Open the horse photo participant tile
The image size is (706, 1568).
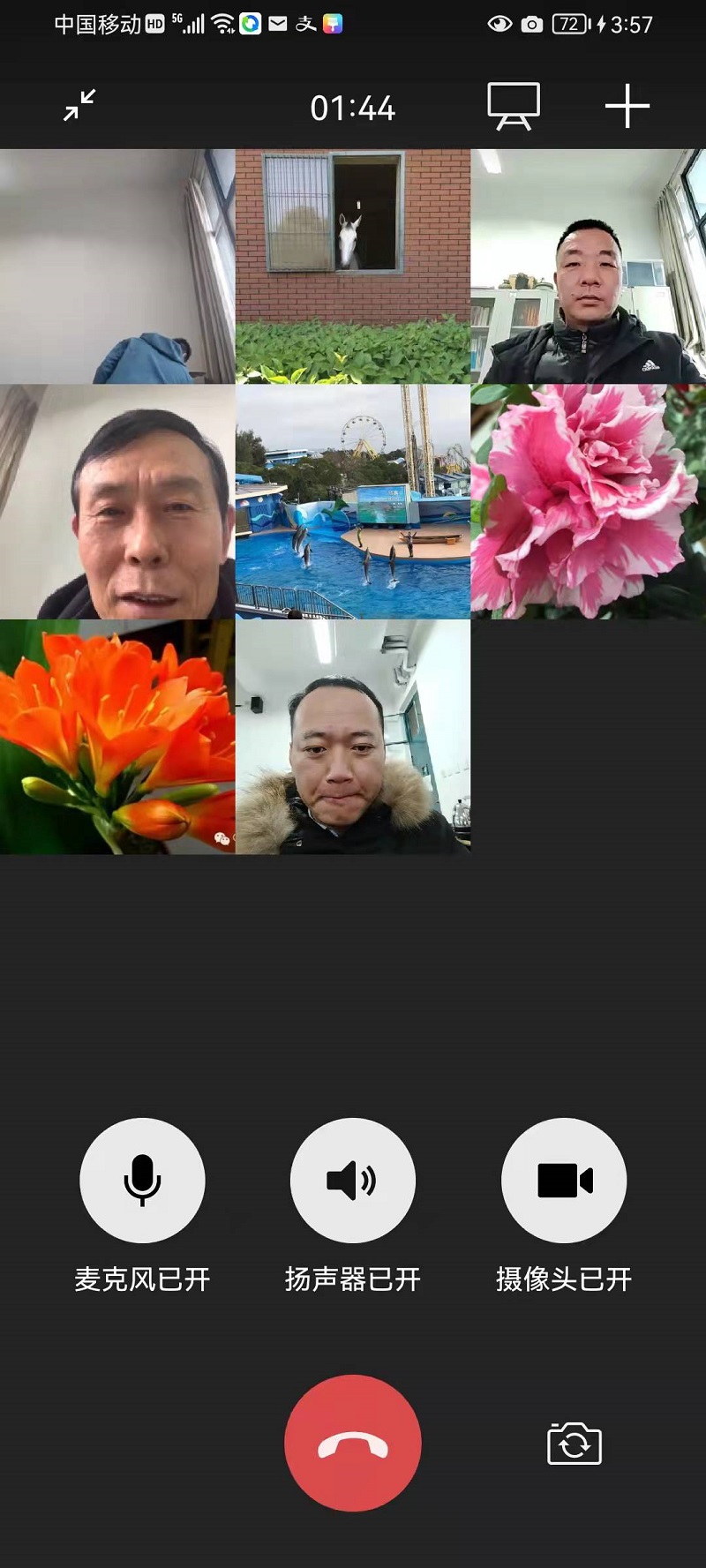pos(353,266)
